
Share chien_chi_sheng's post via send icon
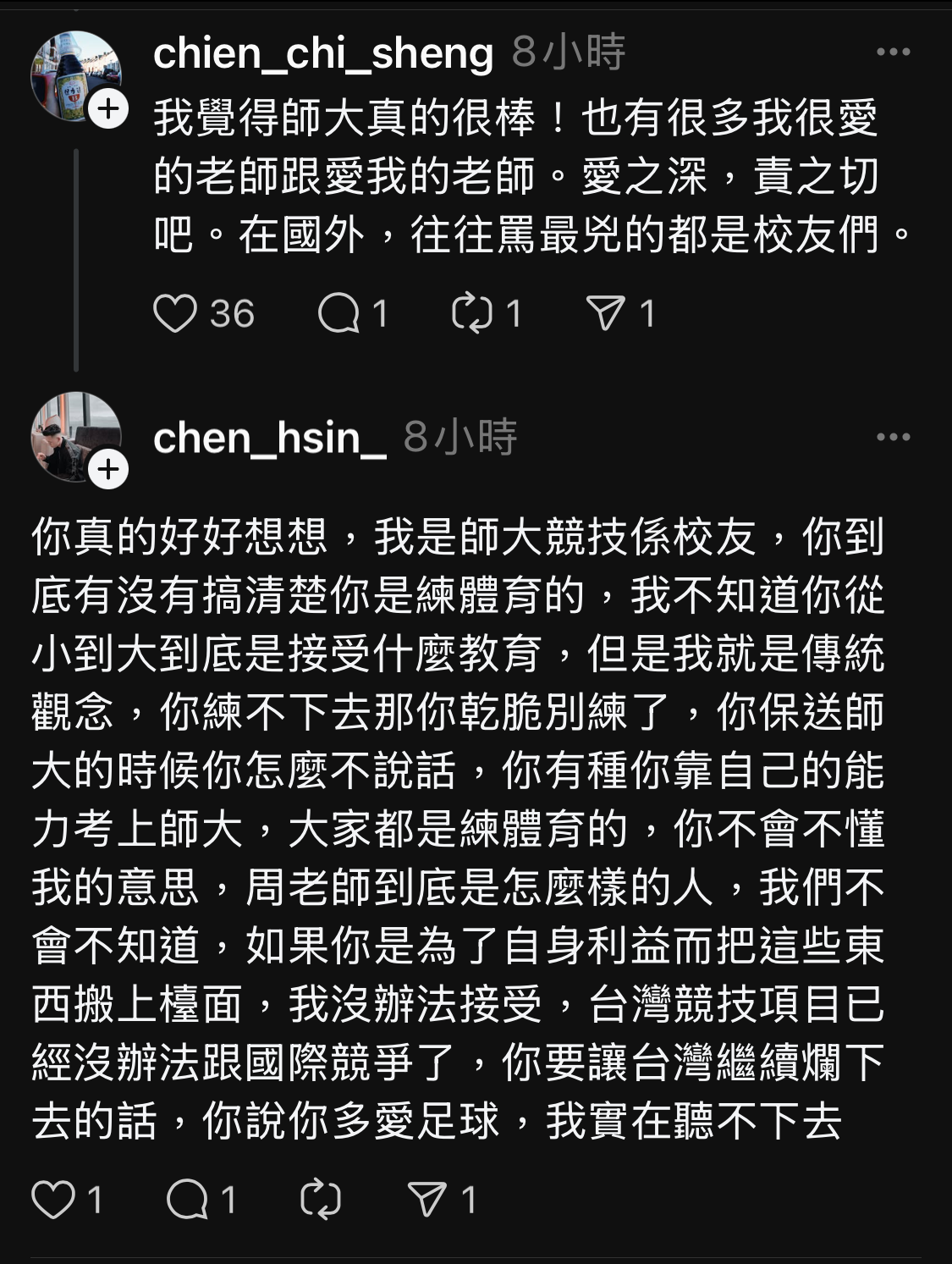(x=606, y=314)
